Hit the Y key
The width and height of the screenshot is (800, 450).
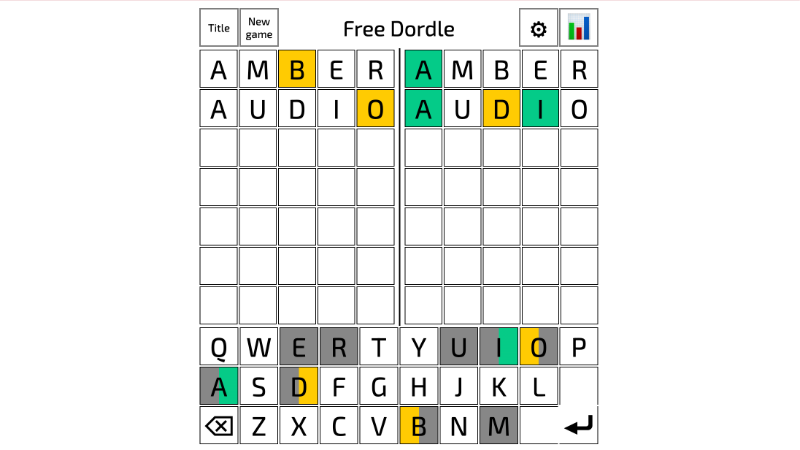(x=419, y=347)
